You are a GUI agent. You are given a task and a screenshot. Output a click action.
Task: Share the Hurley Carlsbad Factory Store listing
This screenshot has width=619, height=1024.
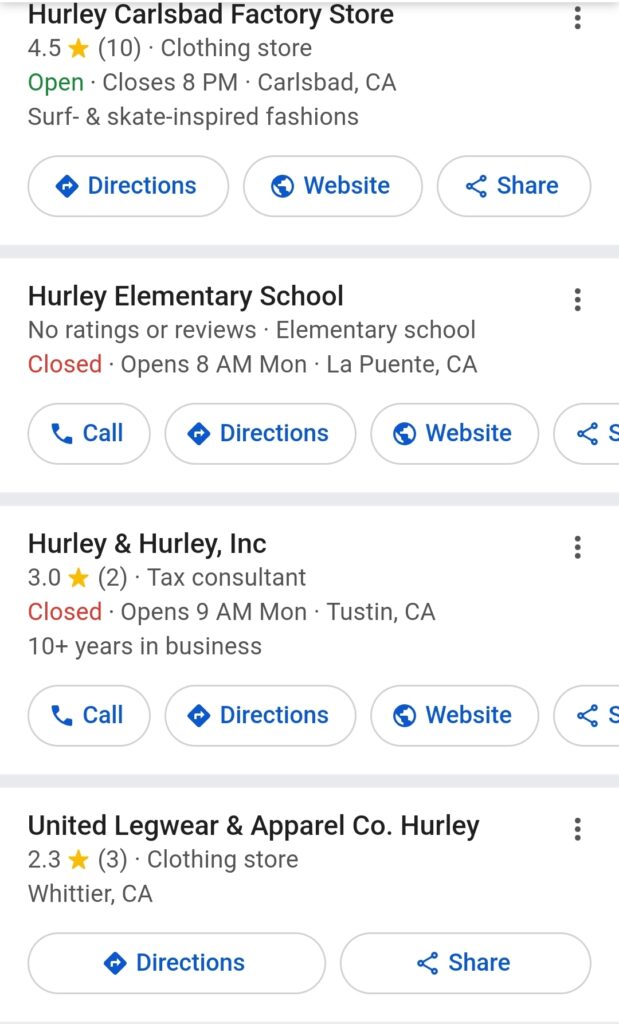pos(513,186)
